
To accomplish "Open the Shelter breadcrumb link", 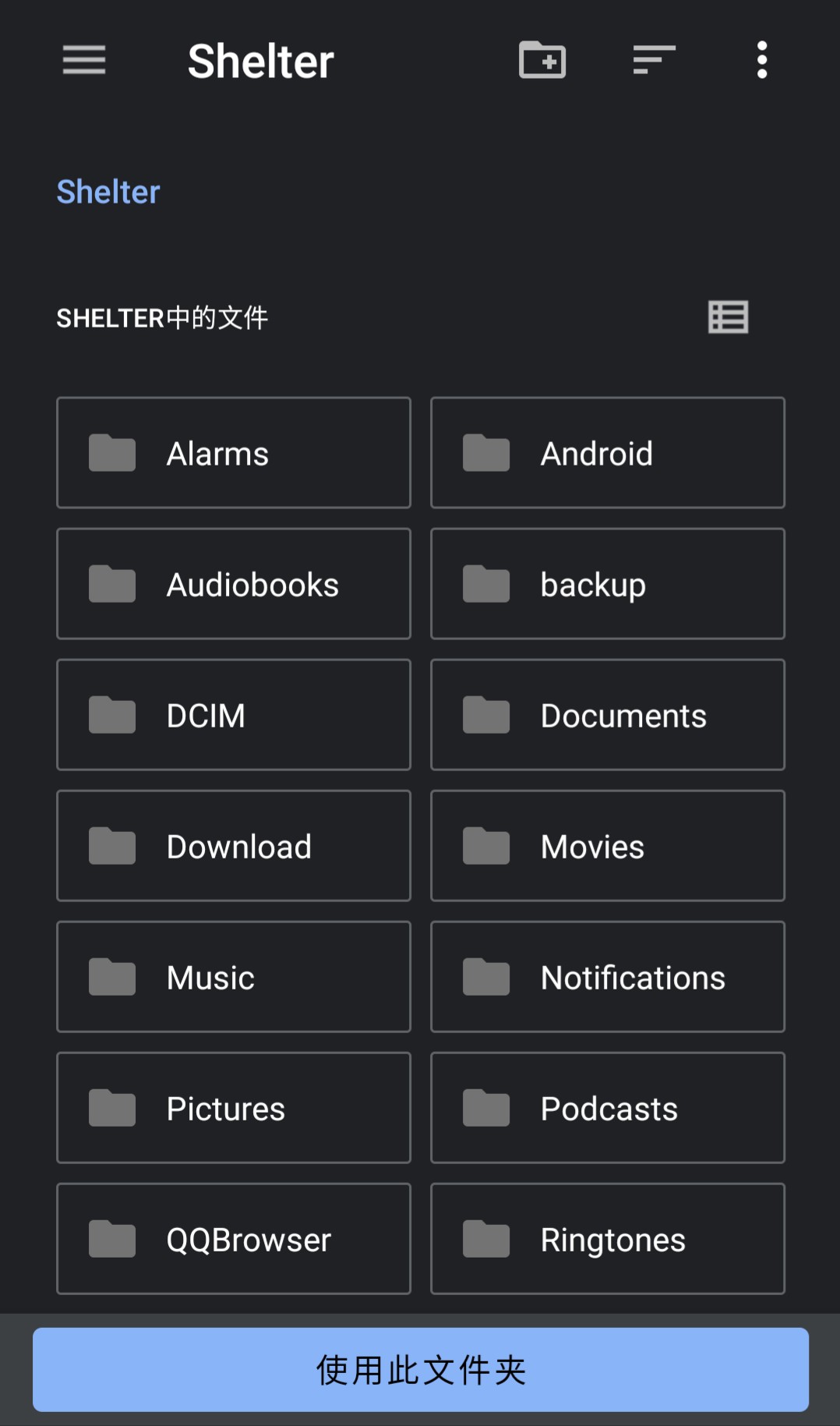I will pos(108,192).
